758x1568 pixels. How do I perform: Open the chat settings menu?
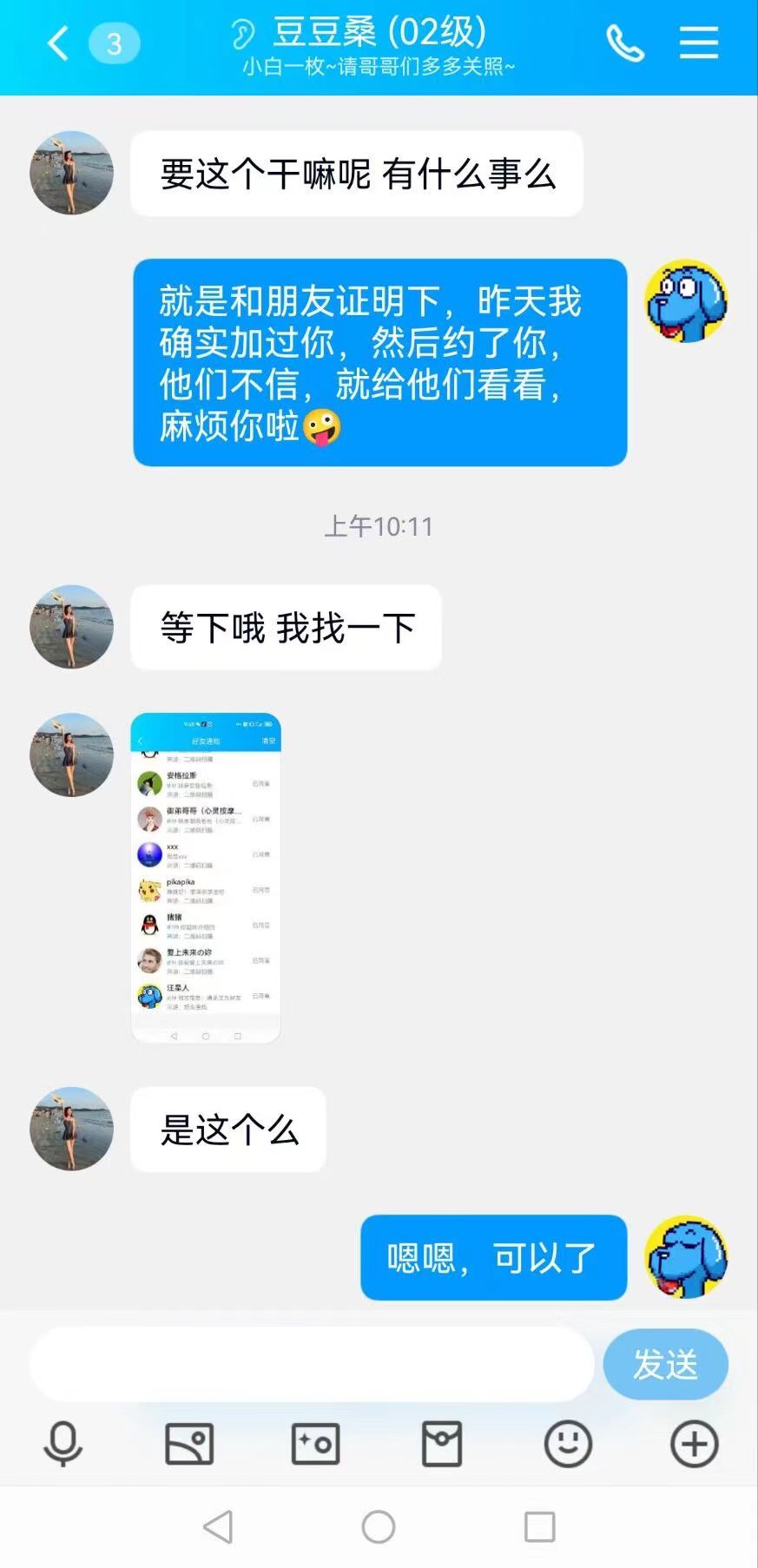698,43
